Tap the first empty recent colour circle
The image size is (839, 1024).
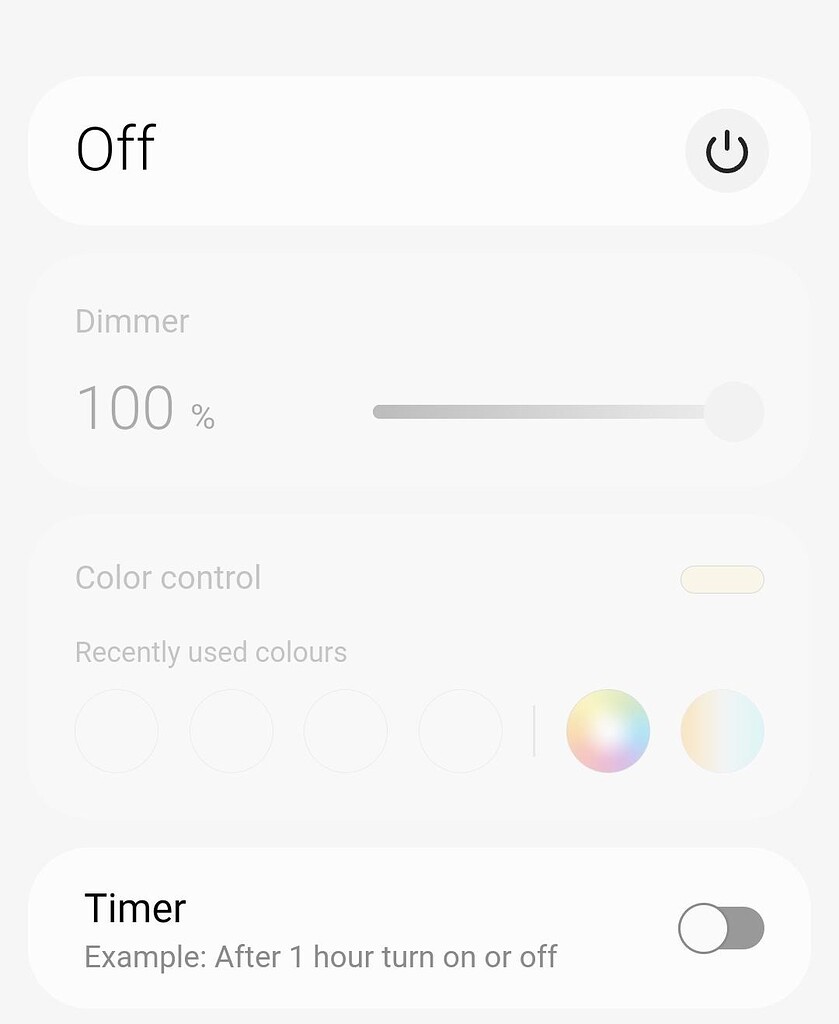[116, 731]
